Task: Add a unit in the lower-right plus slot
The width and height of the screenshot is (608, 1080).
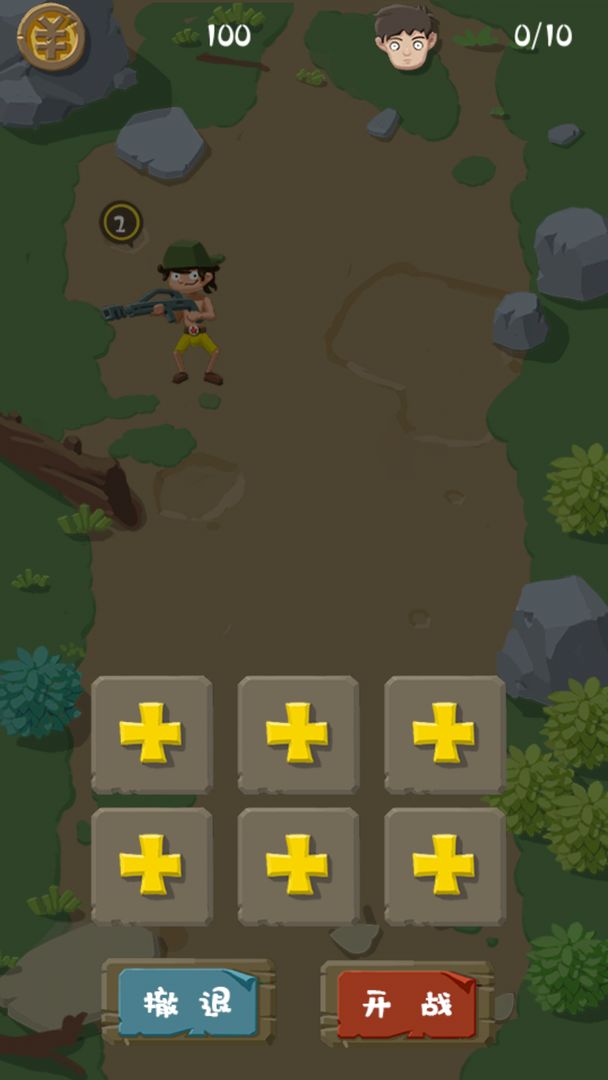Action: pos(444,865)
